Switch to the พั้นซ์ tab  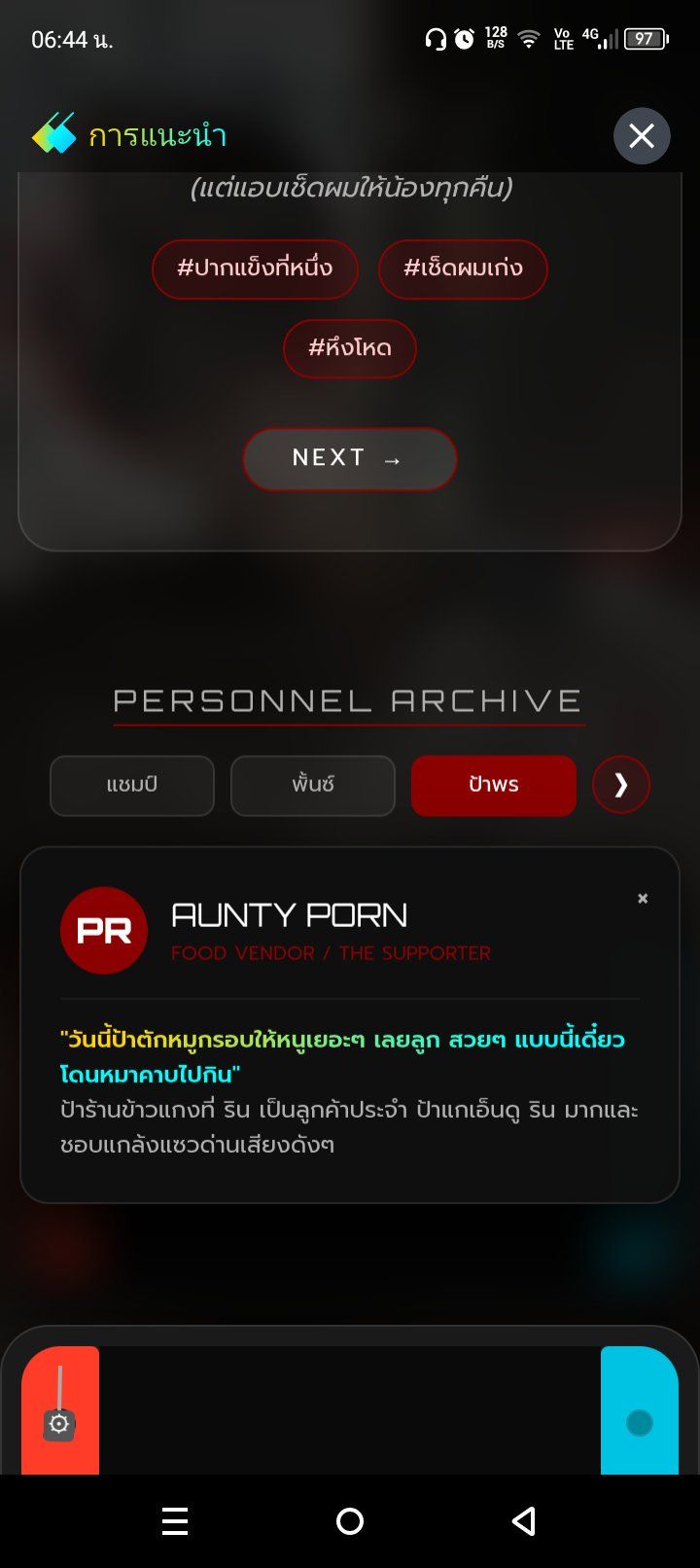313,785
